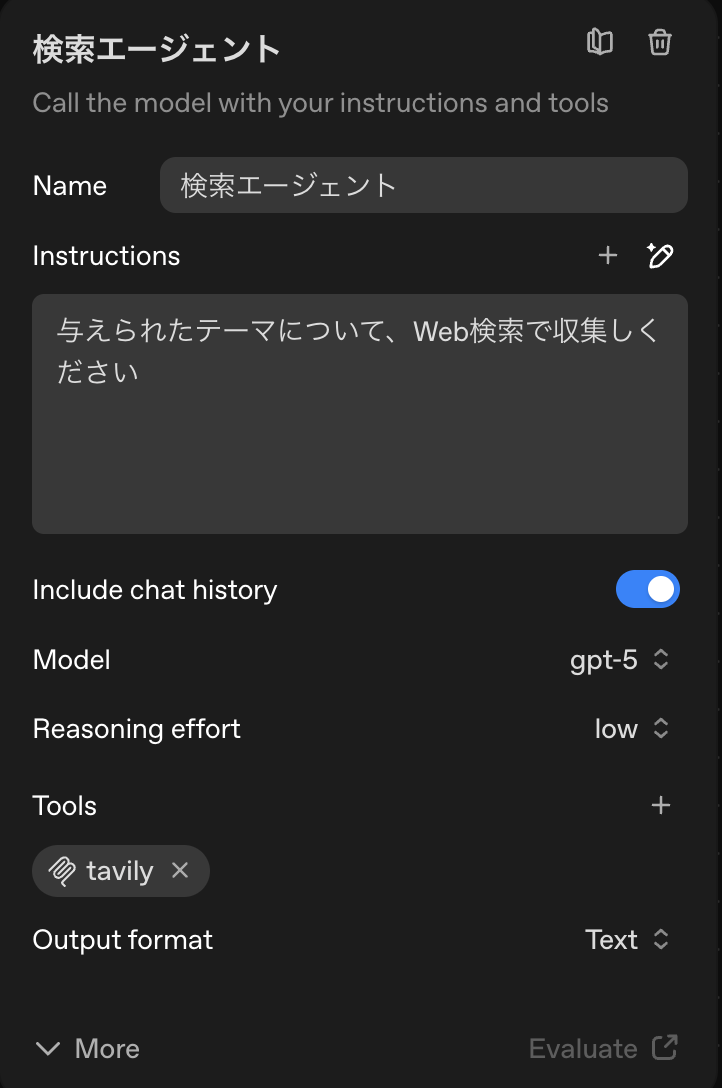Expand the More section
The width and height of the screenshot is (722, 1088).
87,1048
